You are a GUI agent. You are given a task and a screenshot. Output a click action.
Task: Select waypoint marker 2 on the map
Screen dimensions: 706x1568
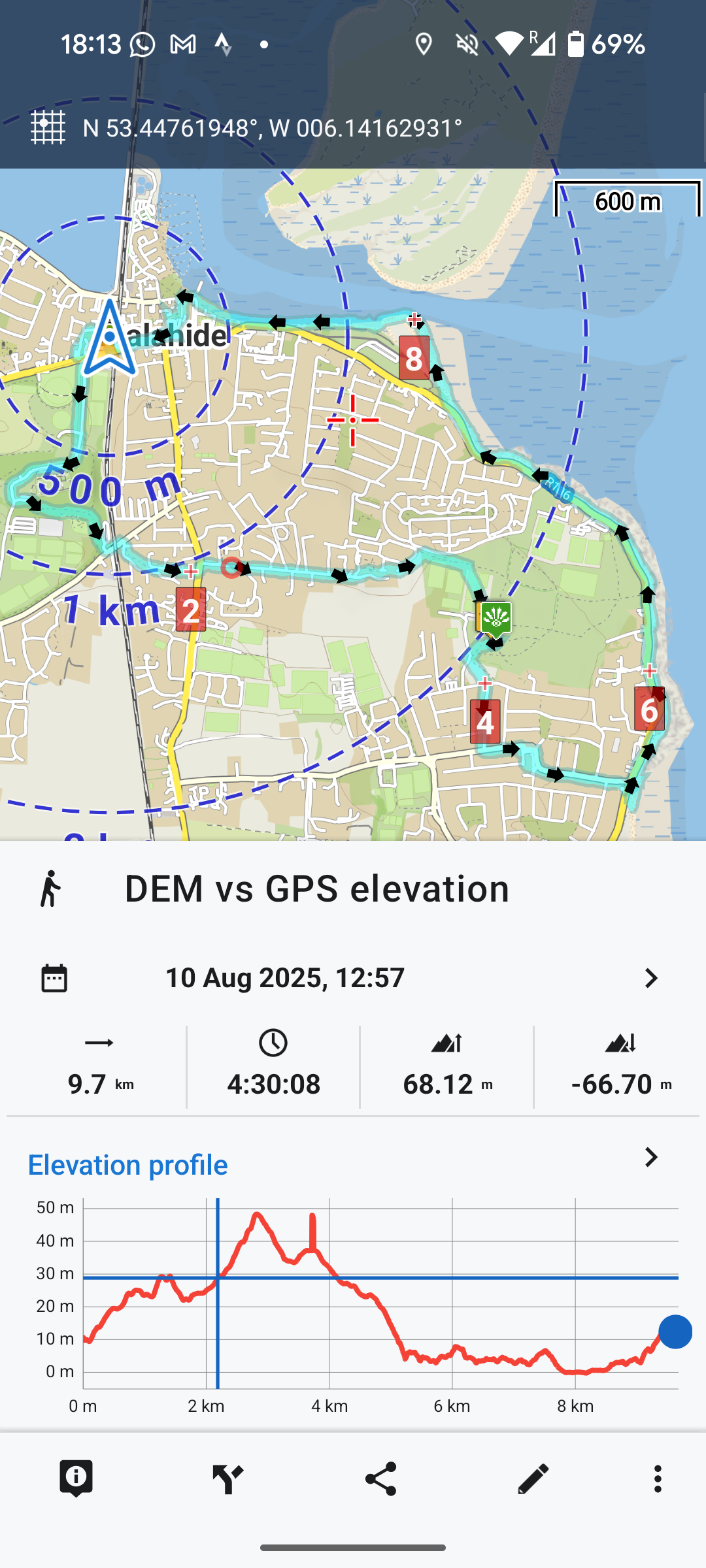pos(191,610)
